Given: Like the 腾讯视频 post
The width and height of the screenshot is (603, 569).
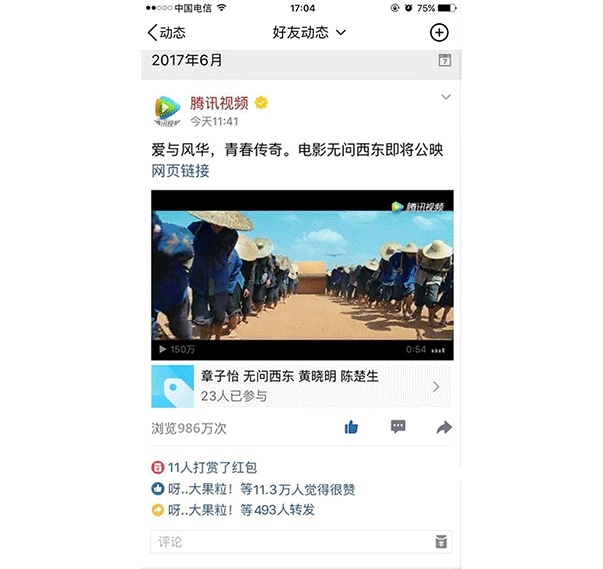Looking at the screenshot, I should (x=351, y=427).
